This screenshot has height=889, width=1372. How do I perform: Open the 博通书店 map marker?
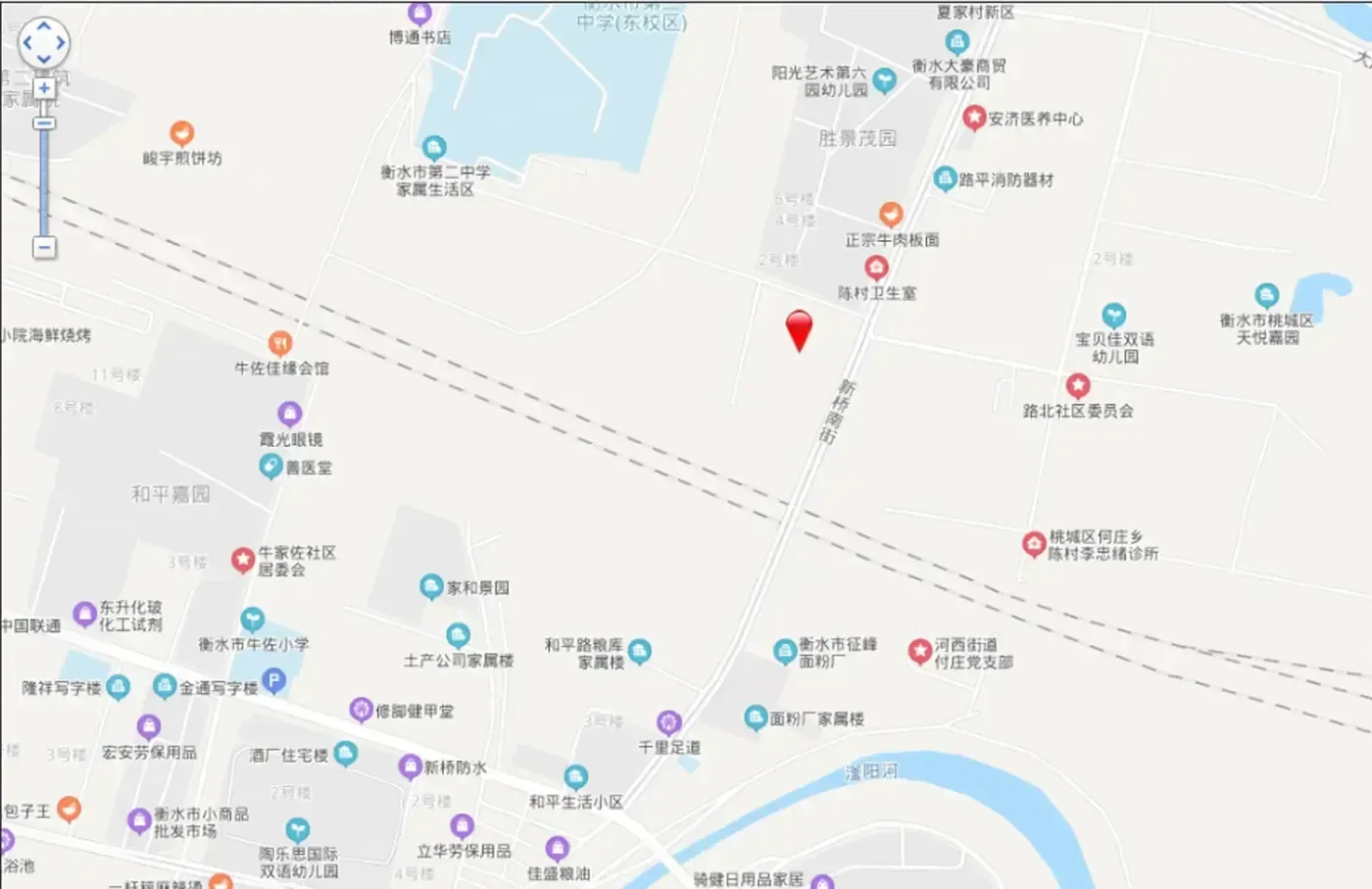coord(420,14)
